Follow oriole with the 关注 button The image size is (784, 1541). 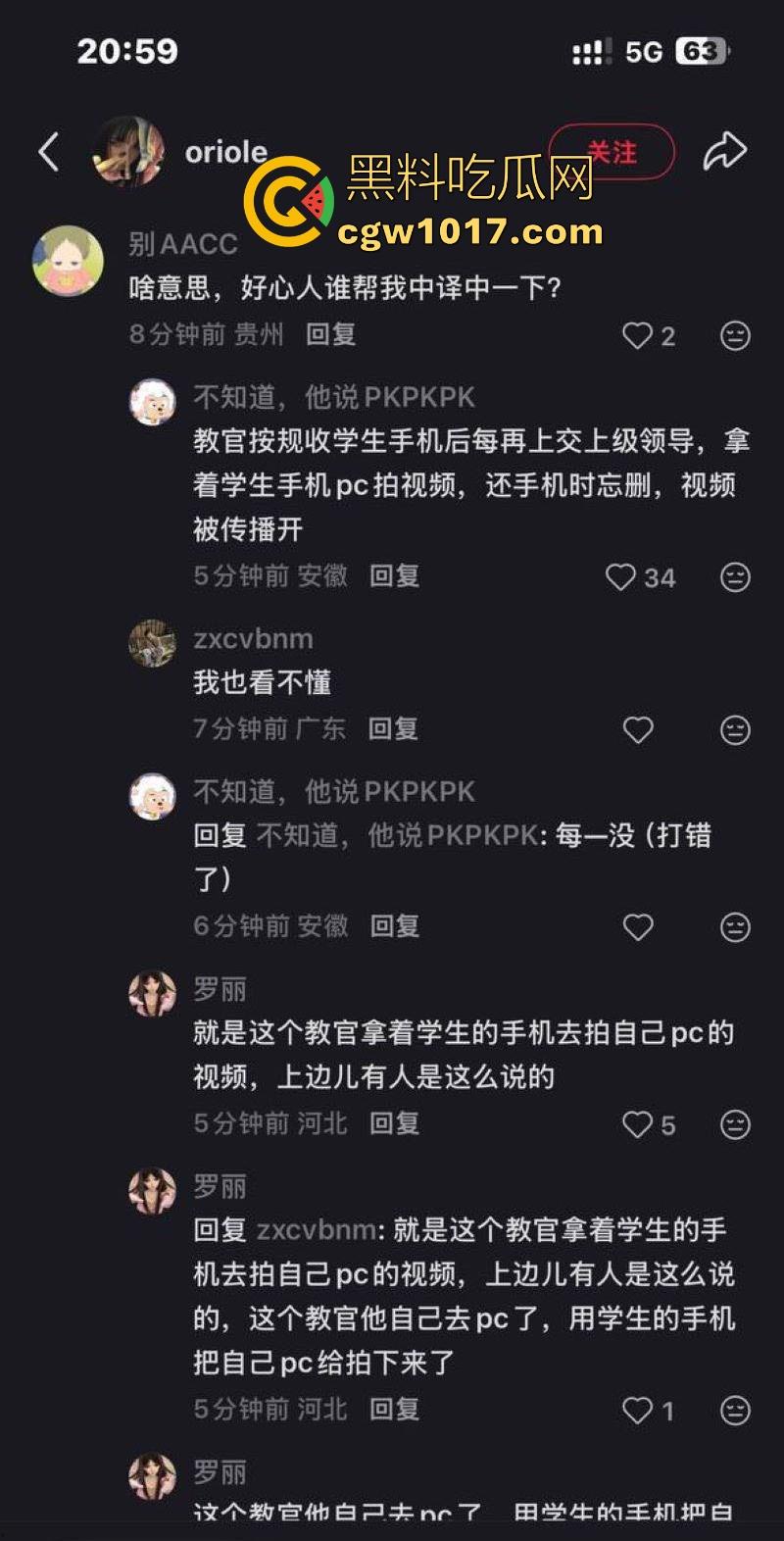[612, 152]
